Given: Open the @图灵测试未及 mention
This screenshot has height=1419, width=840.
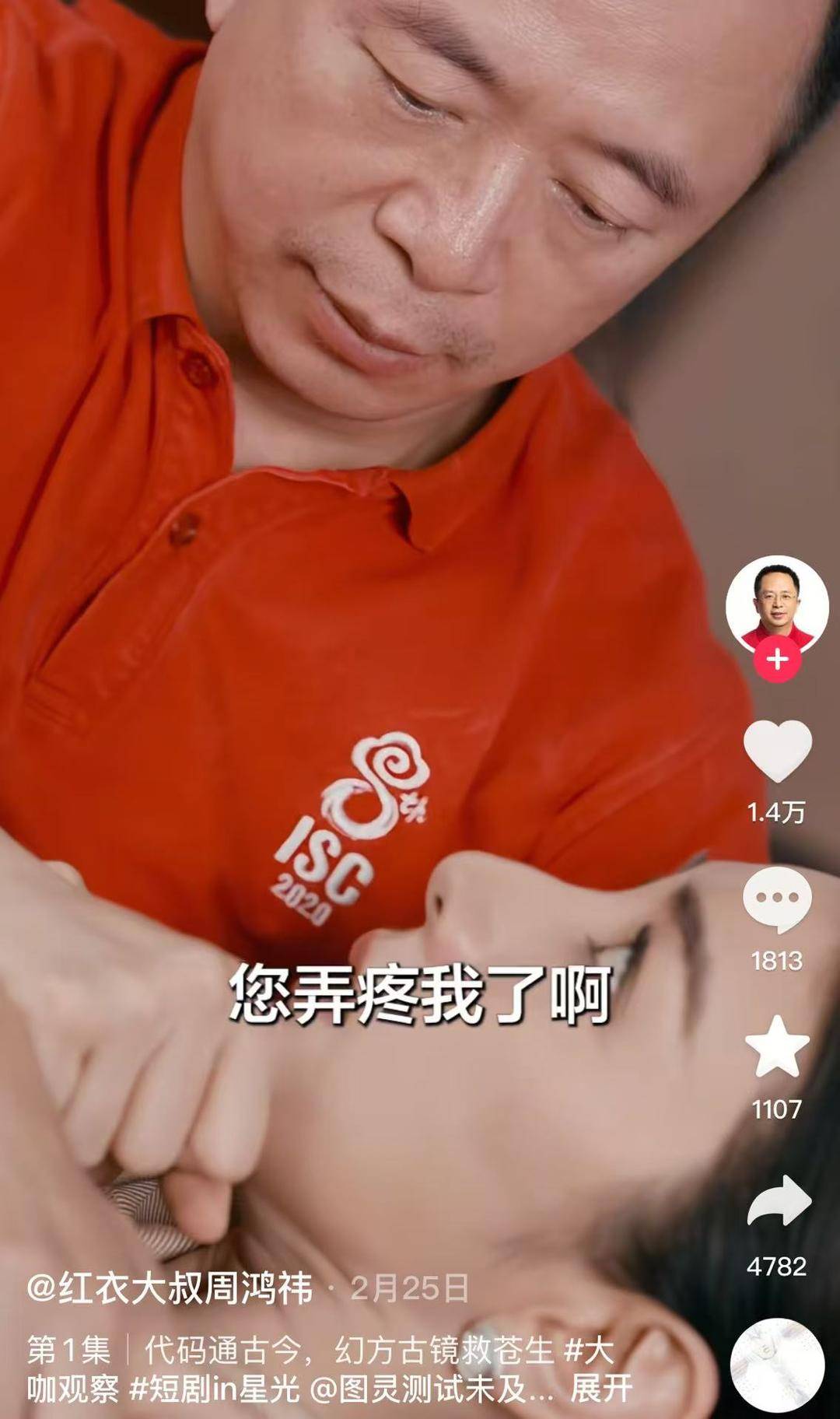Looking at the screenshot, I should [x=421, y=1388].
